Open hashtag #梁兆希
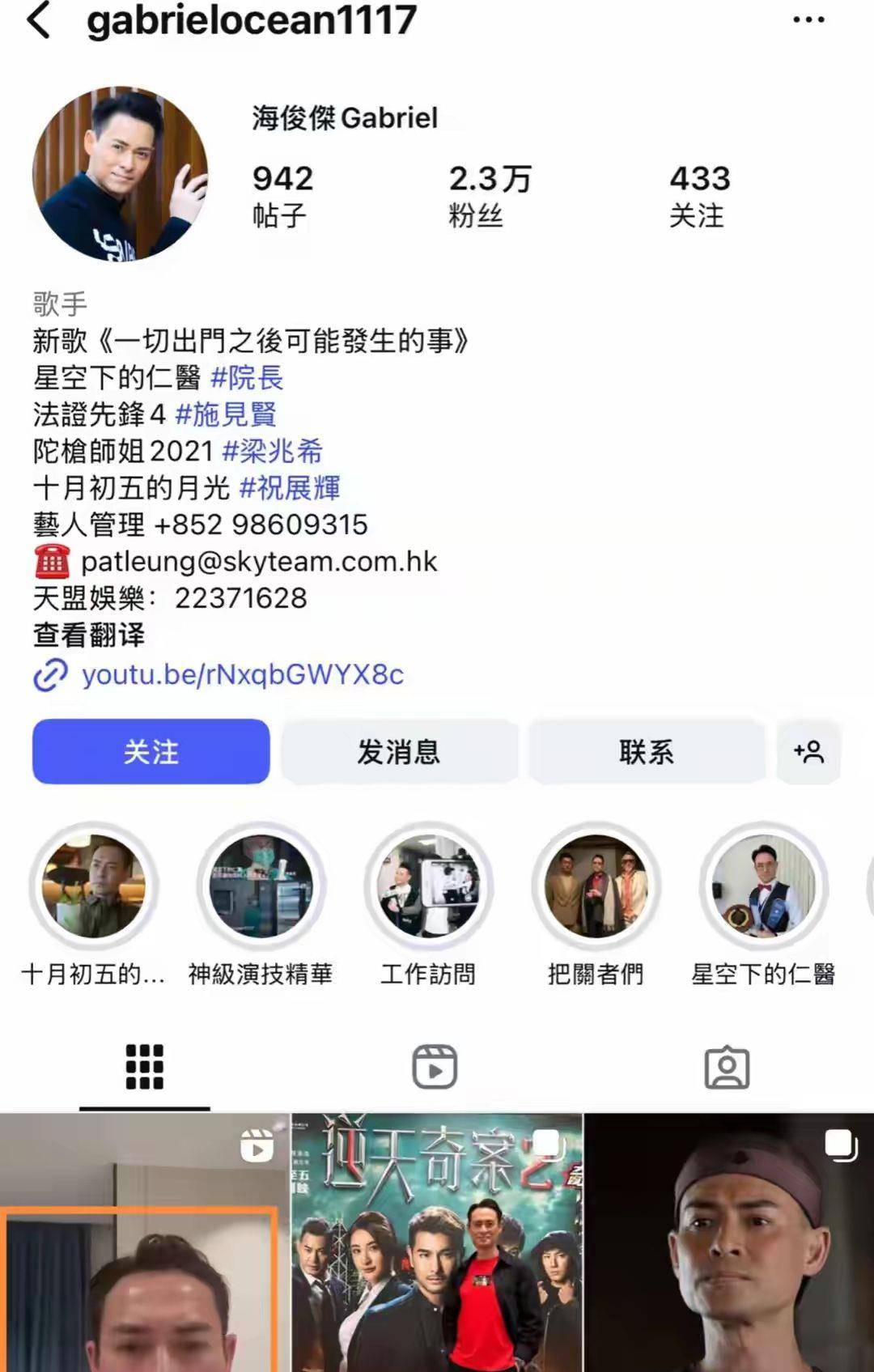The height and width of the screenshot is (1372, 874). 272,451
